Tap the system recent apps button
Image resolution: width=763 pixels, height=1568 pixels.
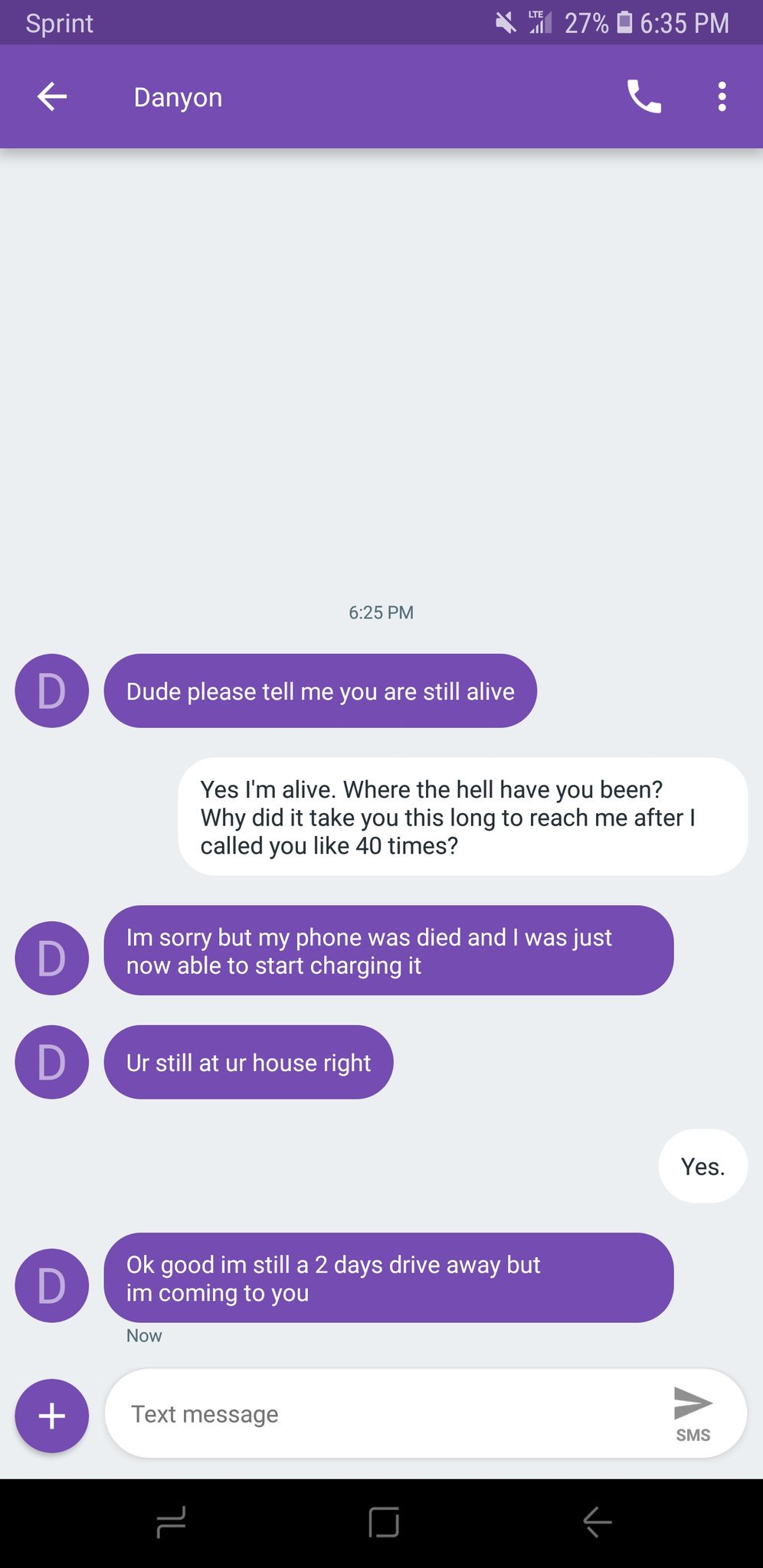click(171, 1522)
